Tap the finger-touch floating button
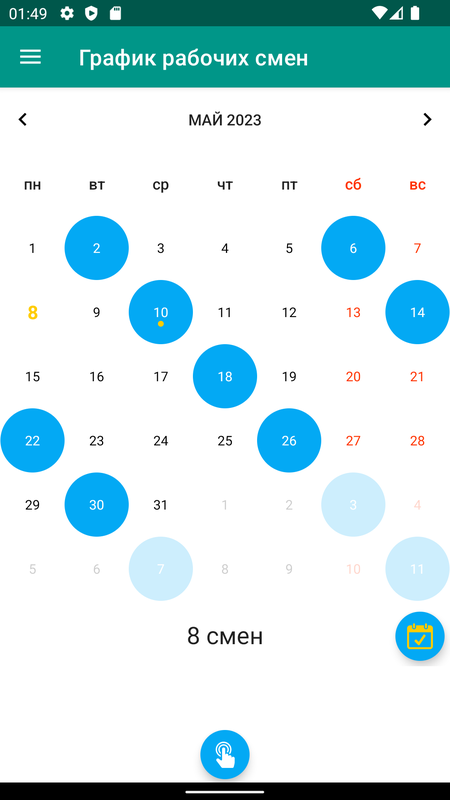Screen dimensions: 450x800 click(x=225, y=754)
